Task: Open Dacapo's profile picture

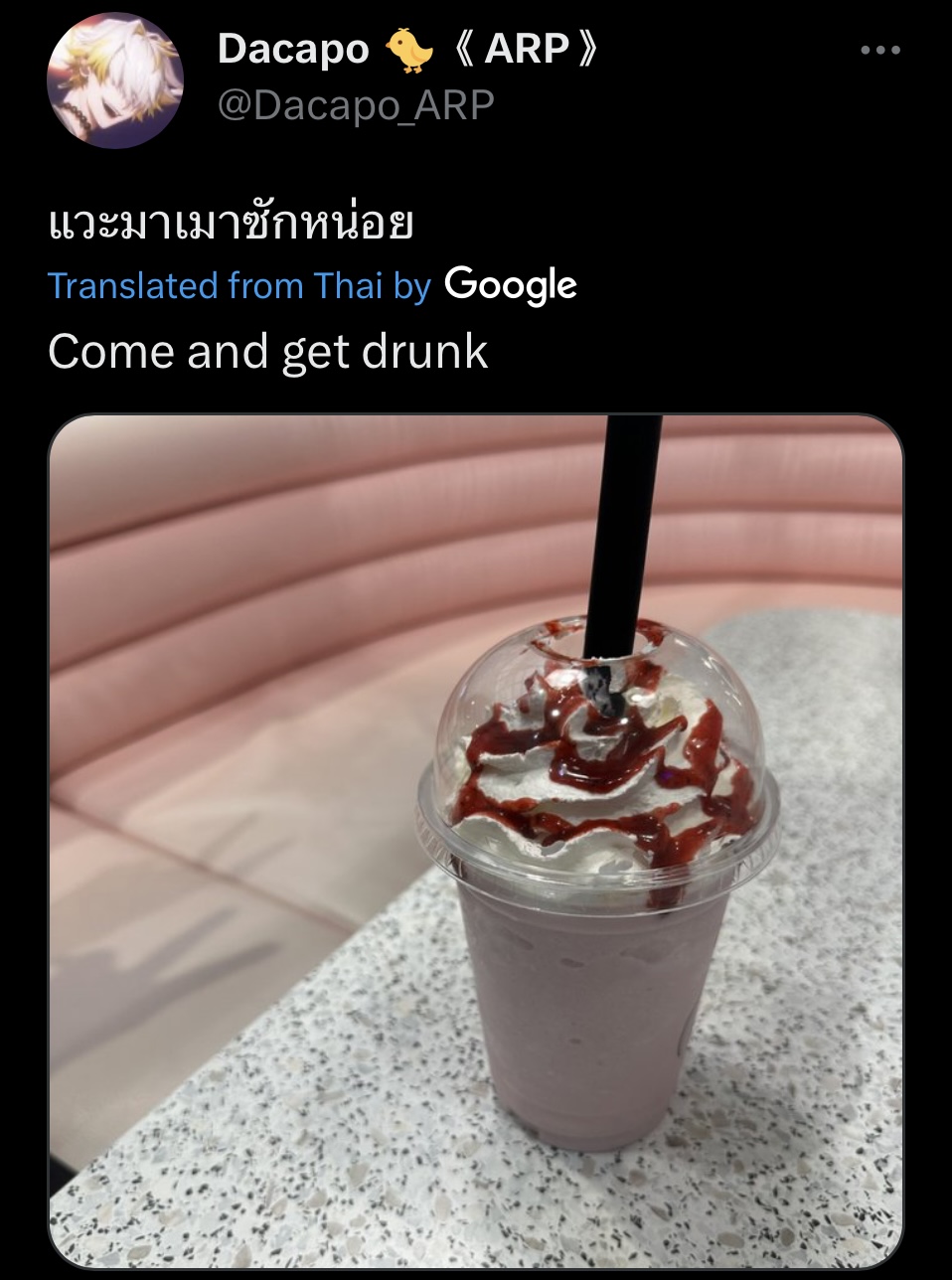Action: (x=115, y=80)
